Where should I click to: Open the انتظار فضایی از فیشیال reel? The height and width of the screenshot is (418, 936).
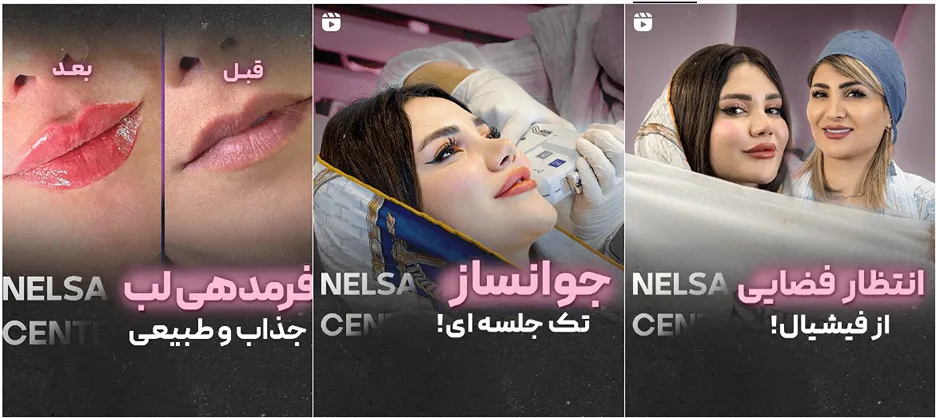pyautogui.click(x=780, y=210)
